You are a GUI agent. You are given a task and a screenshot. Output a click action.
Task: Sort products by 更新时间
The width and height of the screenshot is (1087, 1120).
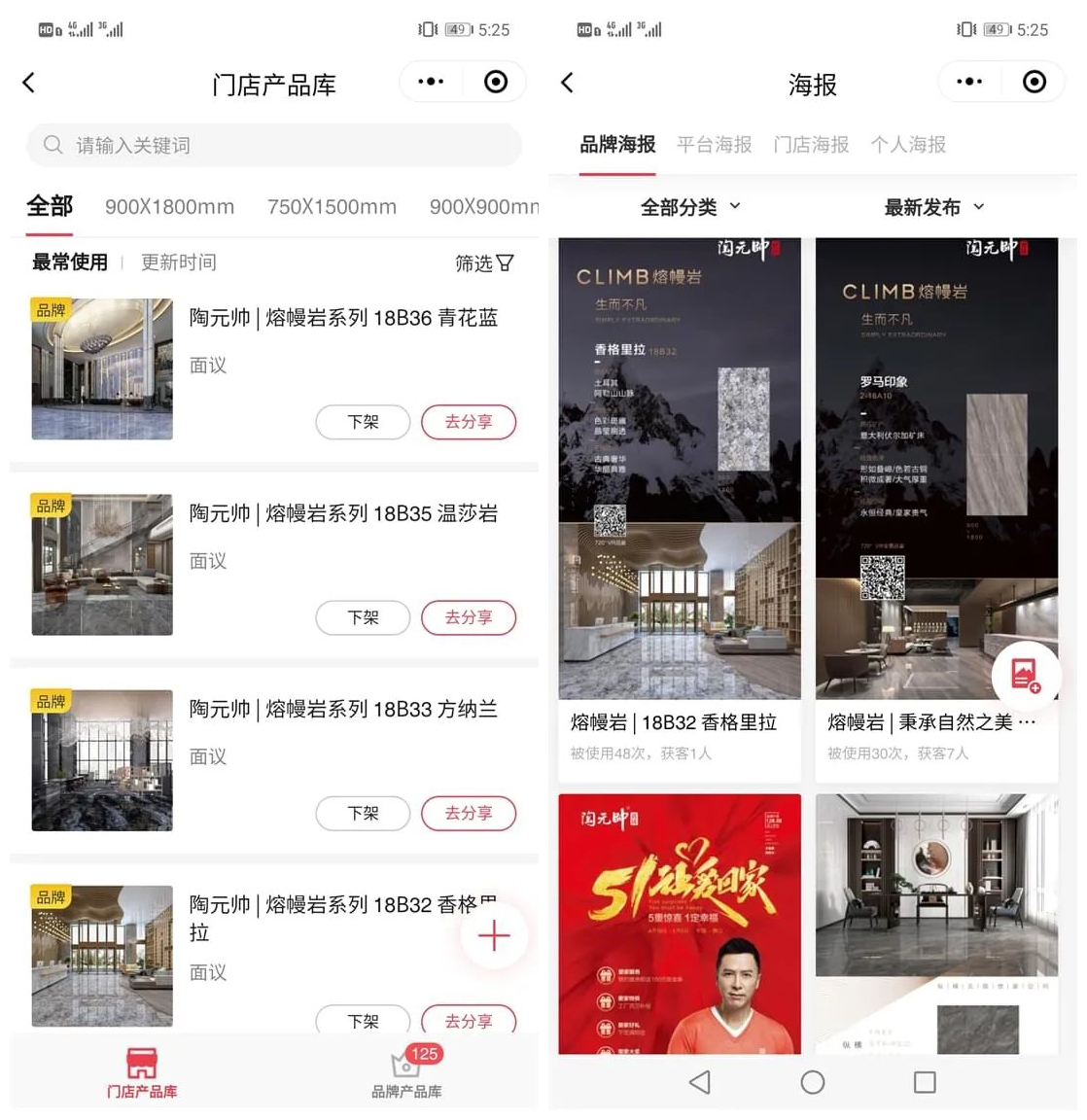[179, 262]
